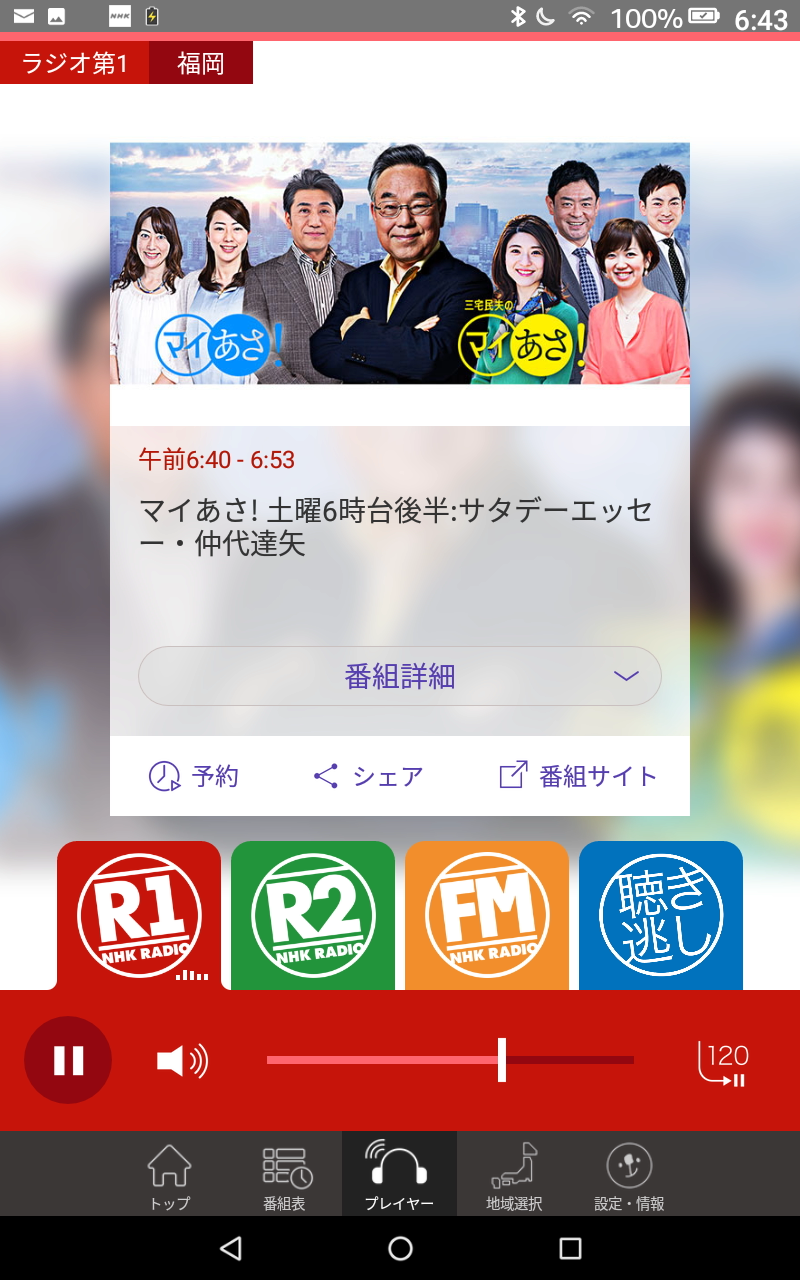Switch to the R2 NHK Radio station
Viewport: 800px width, 1280px height.
pos(313,916)
